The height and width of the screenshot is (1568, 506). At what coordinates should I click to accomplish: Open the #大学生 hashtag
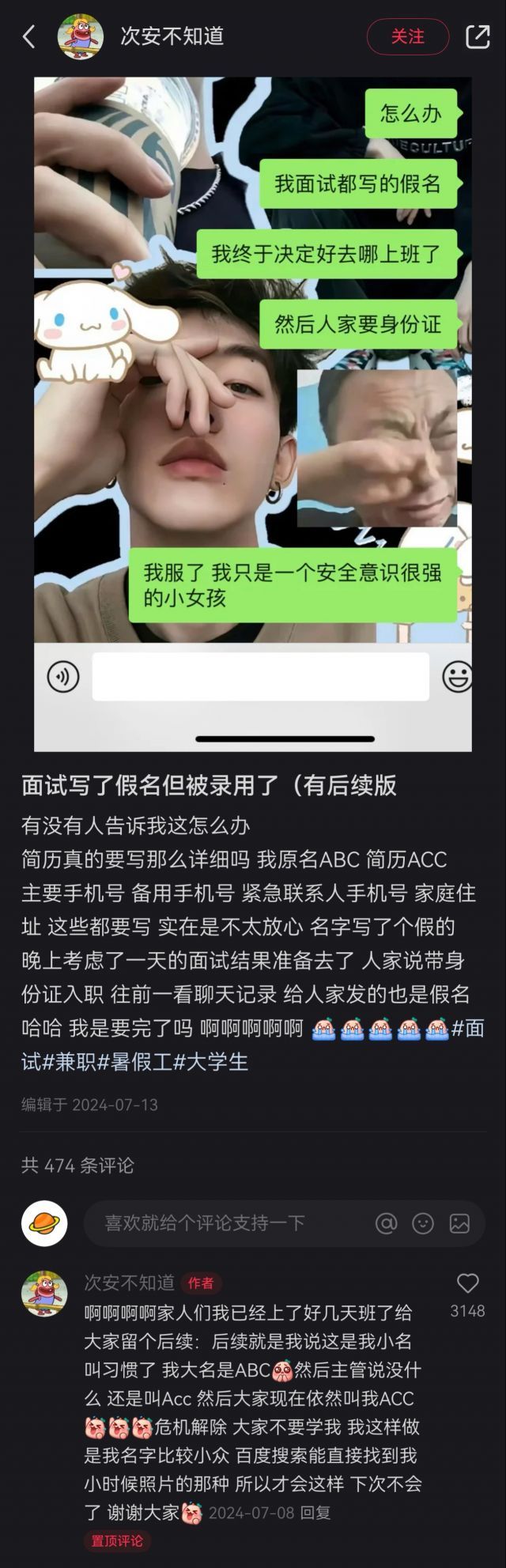(210, 1061)
